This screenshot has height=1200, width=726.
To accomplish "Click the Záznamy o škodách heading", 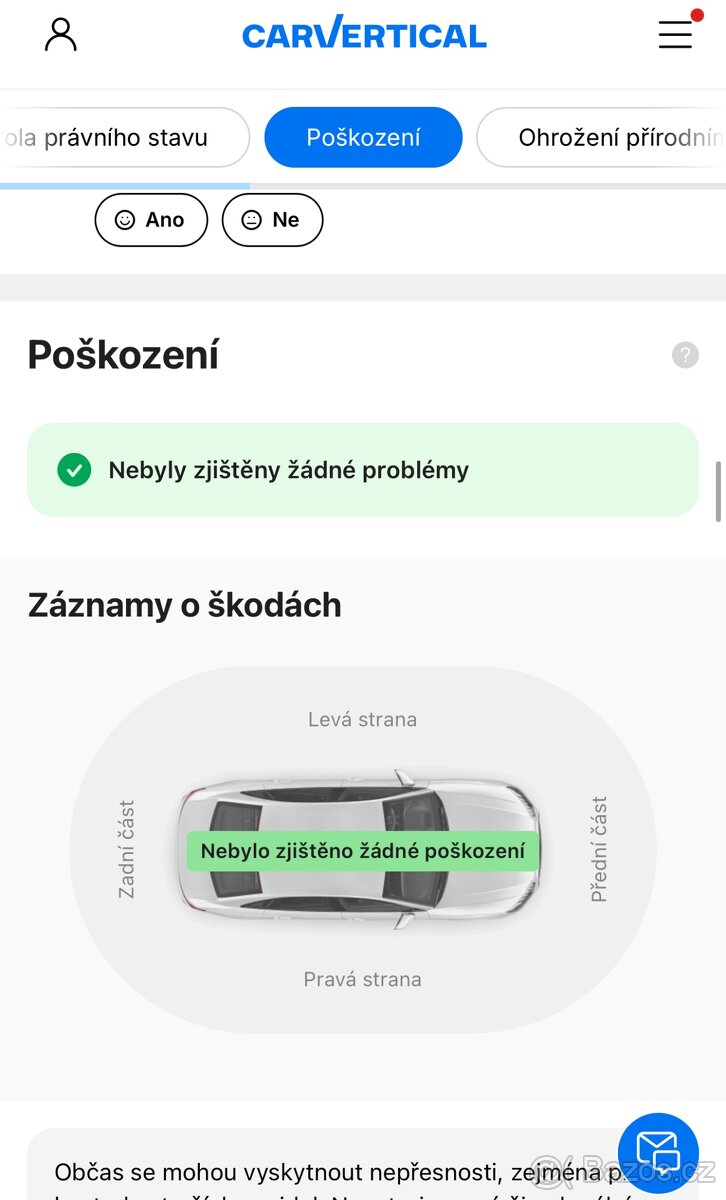I will click(x=184, y=604).
